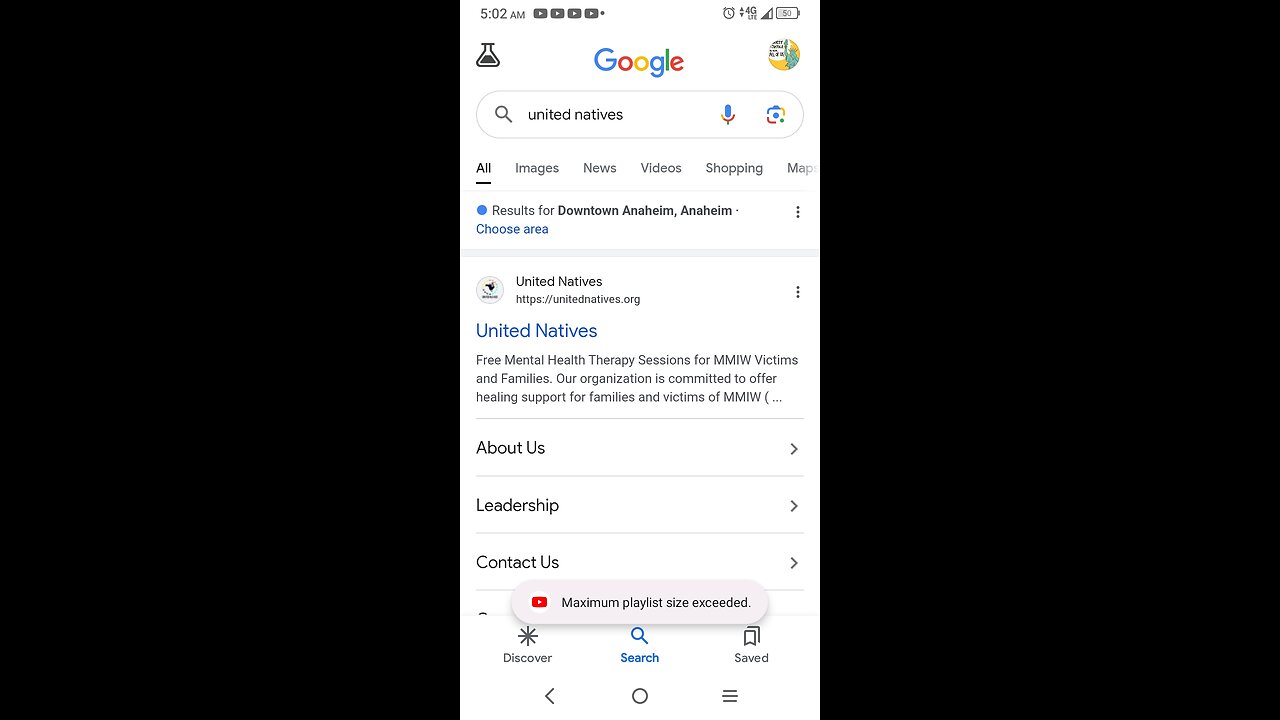Open location results overflow menu

pyautogui.click(x=797, y=212)
